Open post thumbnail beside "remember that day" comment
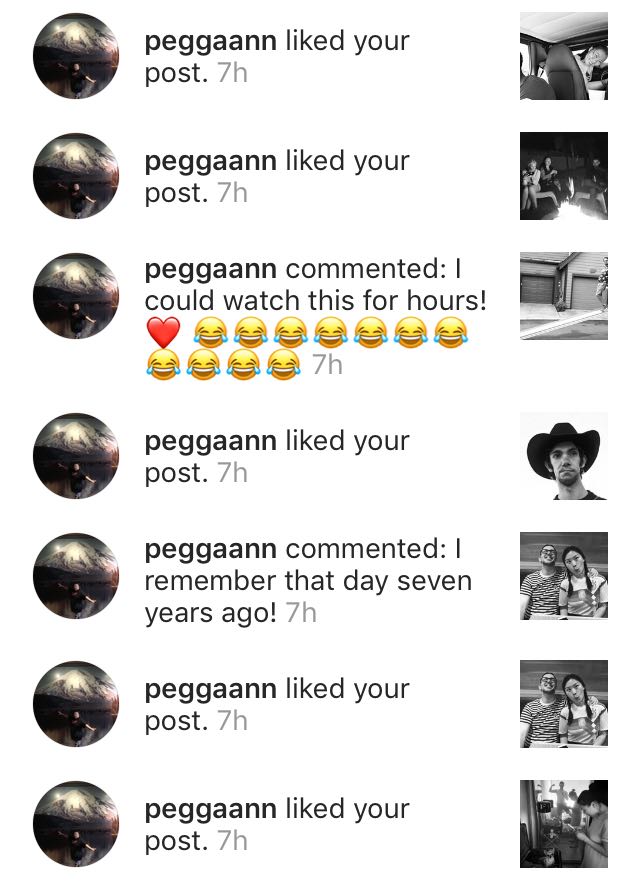This screenshot has width=640, height=889. 563,576
